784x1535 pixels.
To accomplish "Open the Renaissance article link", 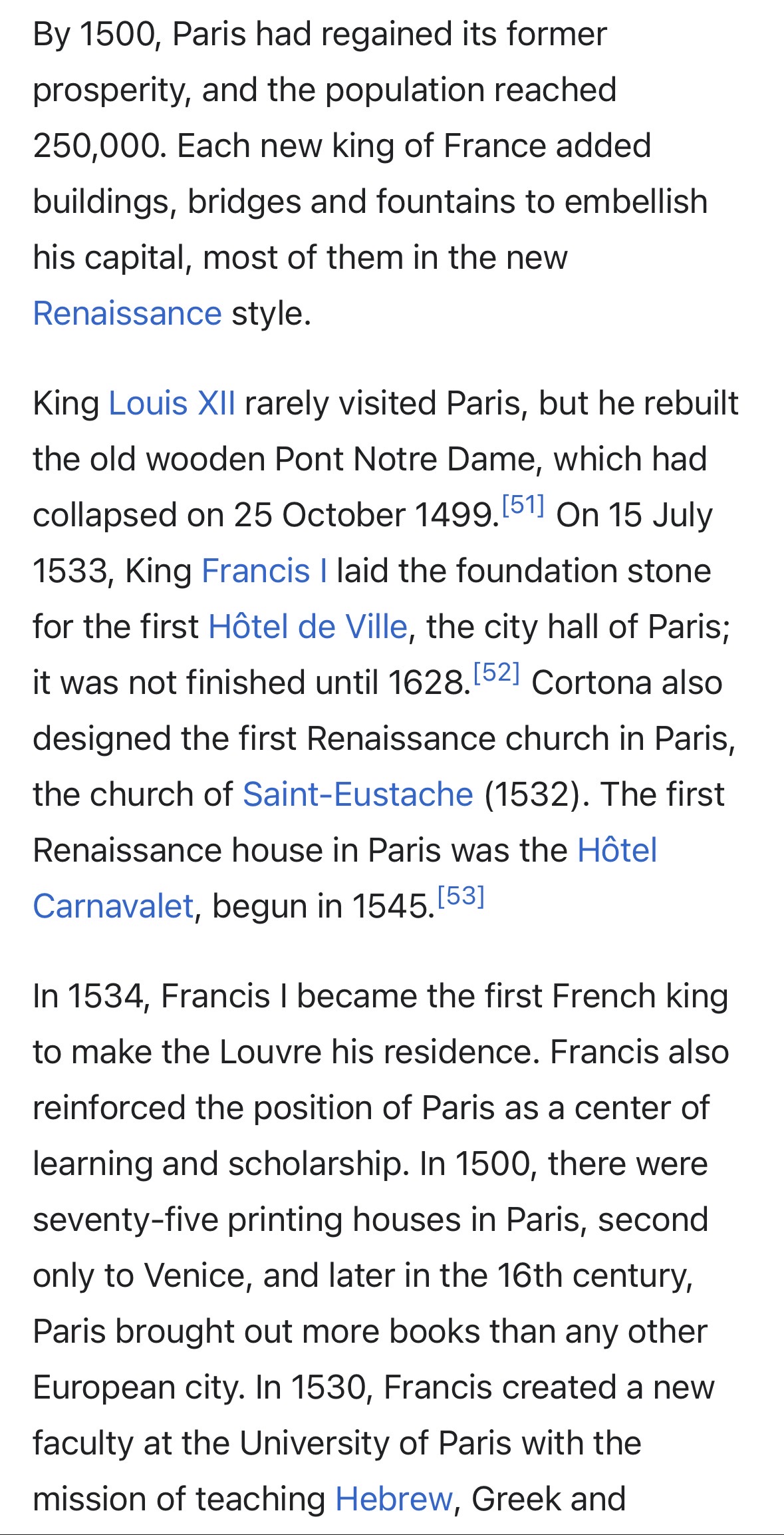I will 127,313.
